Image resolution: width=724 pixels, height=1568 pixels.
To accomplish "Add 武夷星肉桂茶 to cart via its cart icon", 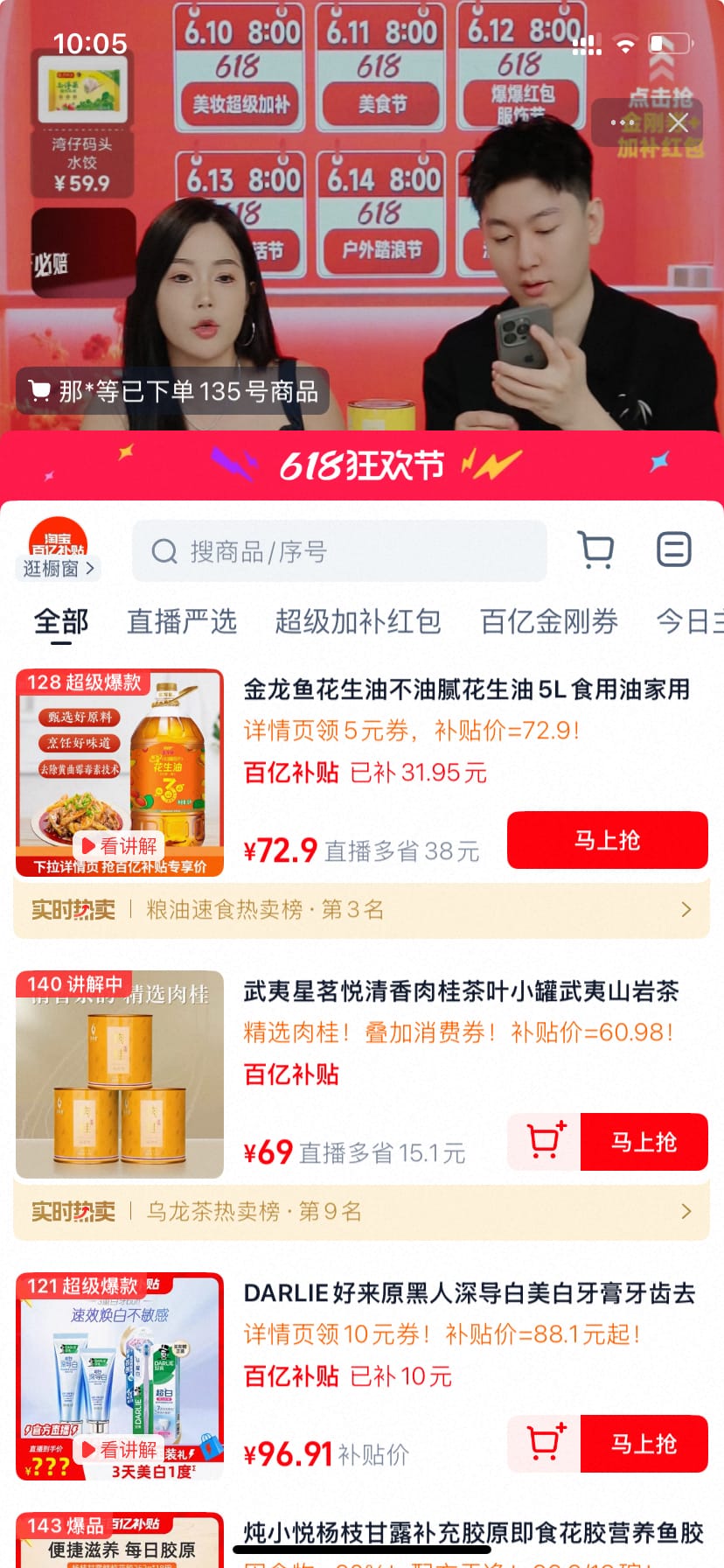I will click(543, 1142).
